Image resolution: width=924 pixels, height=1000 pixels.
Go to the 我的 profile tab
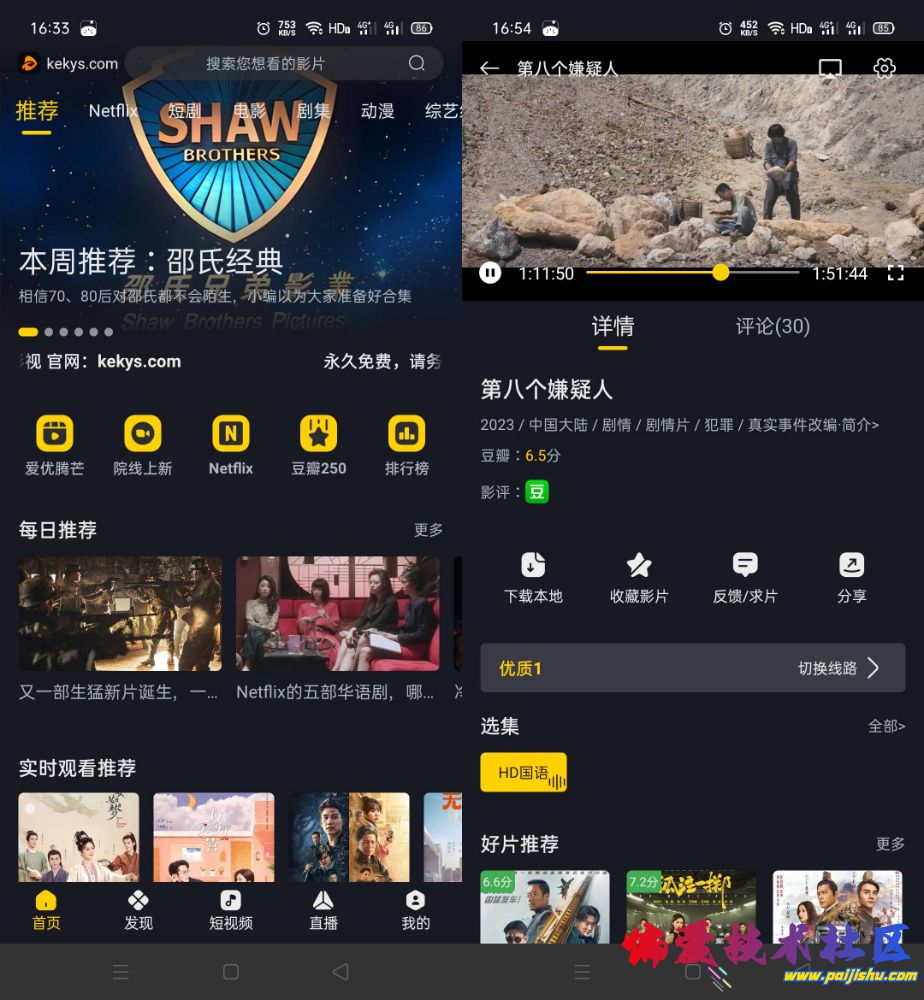(415, 910)
